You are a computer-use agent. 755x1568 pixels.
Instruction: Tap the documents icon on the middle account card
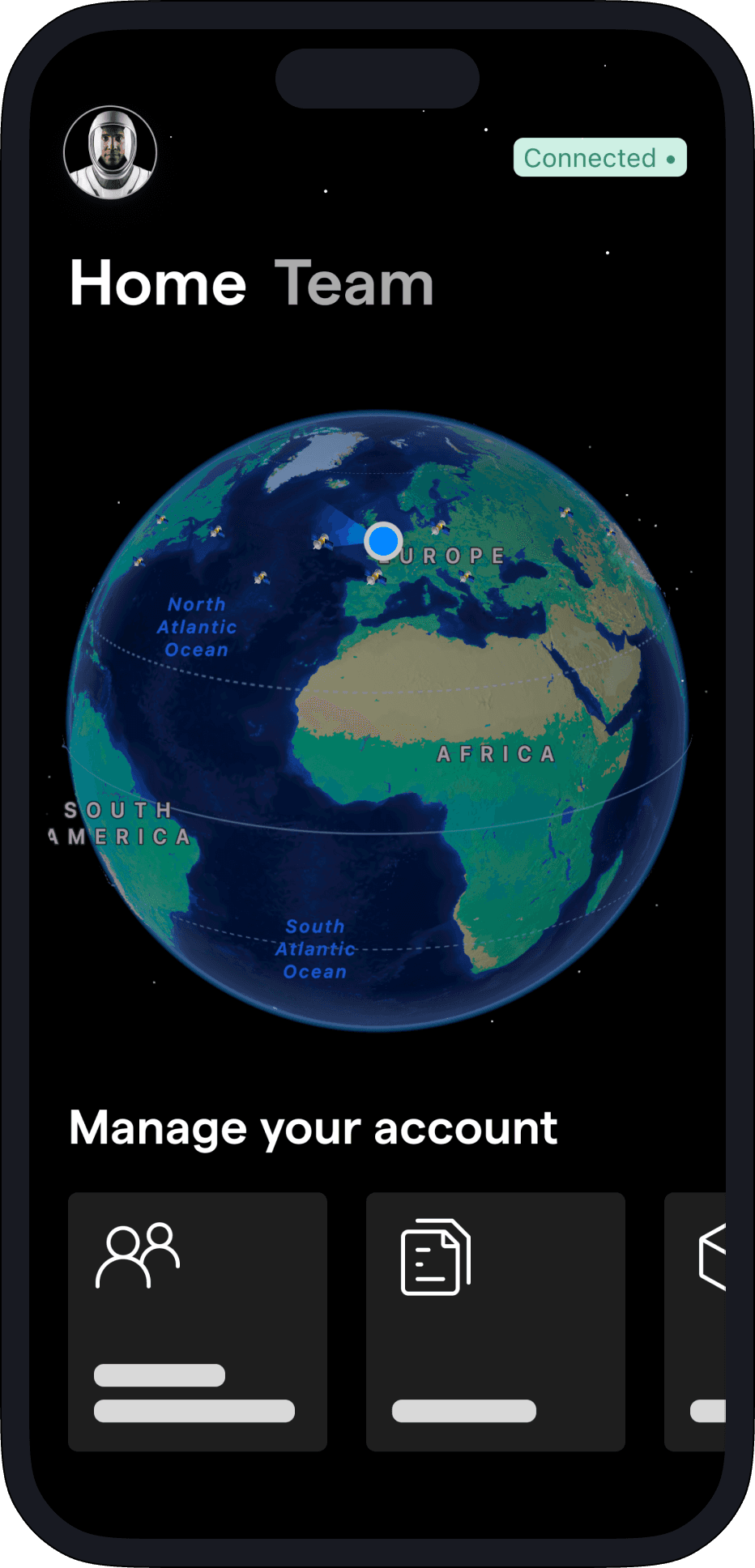point(435,1255)
